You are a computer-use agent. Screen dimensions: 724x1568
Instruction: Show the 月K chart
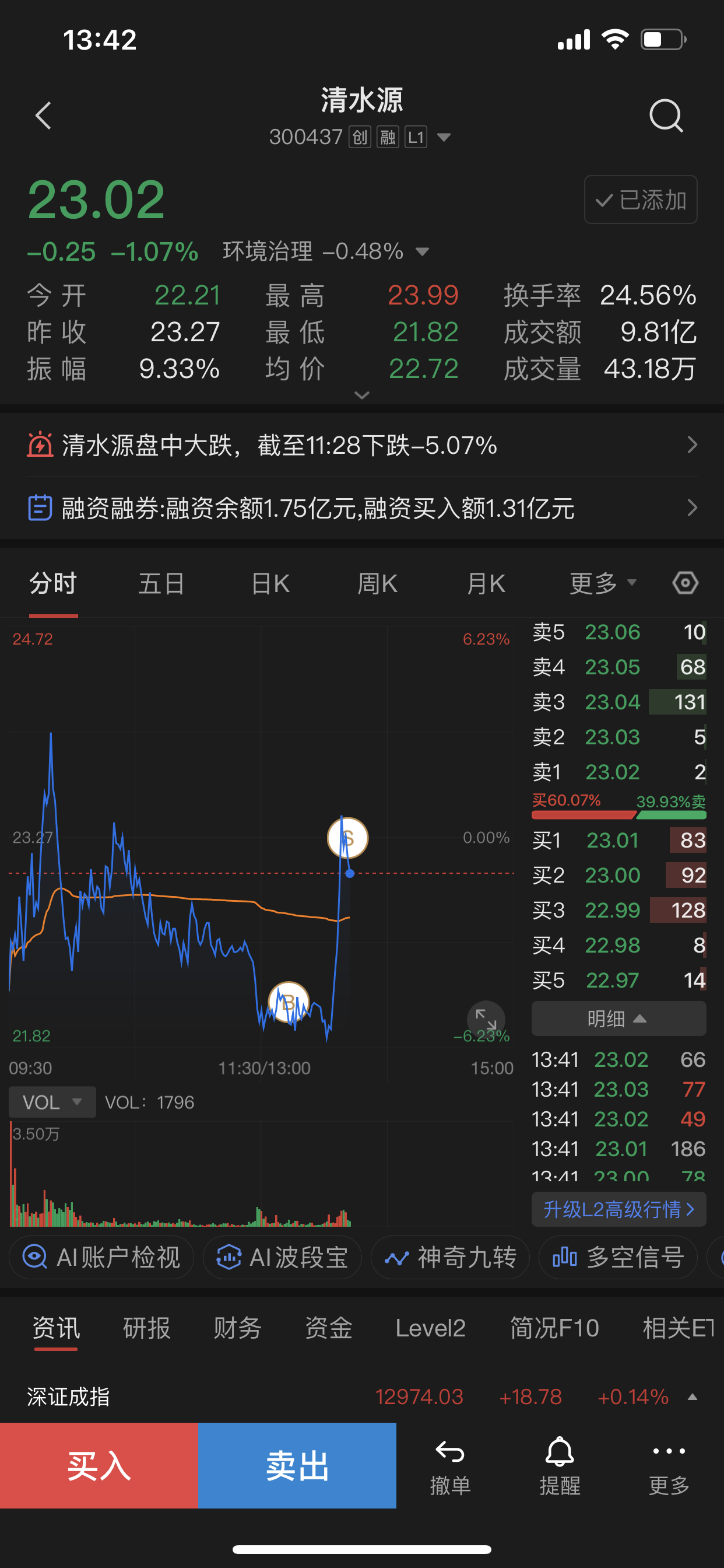[x=486, y=584]
